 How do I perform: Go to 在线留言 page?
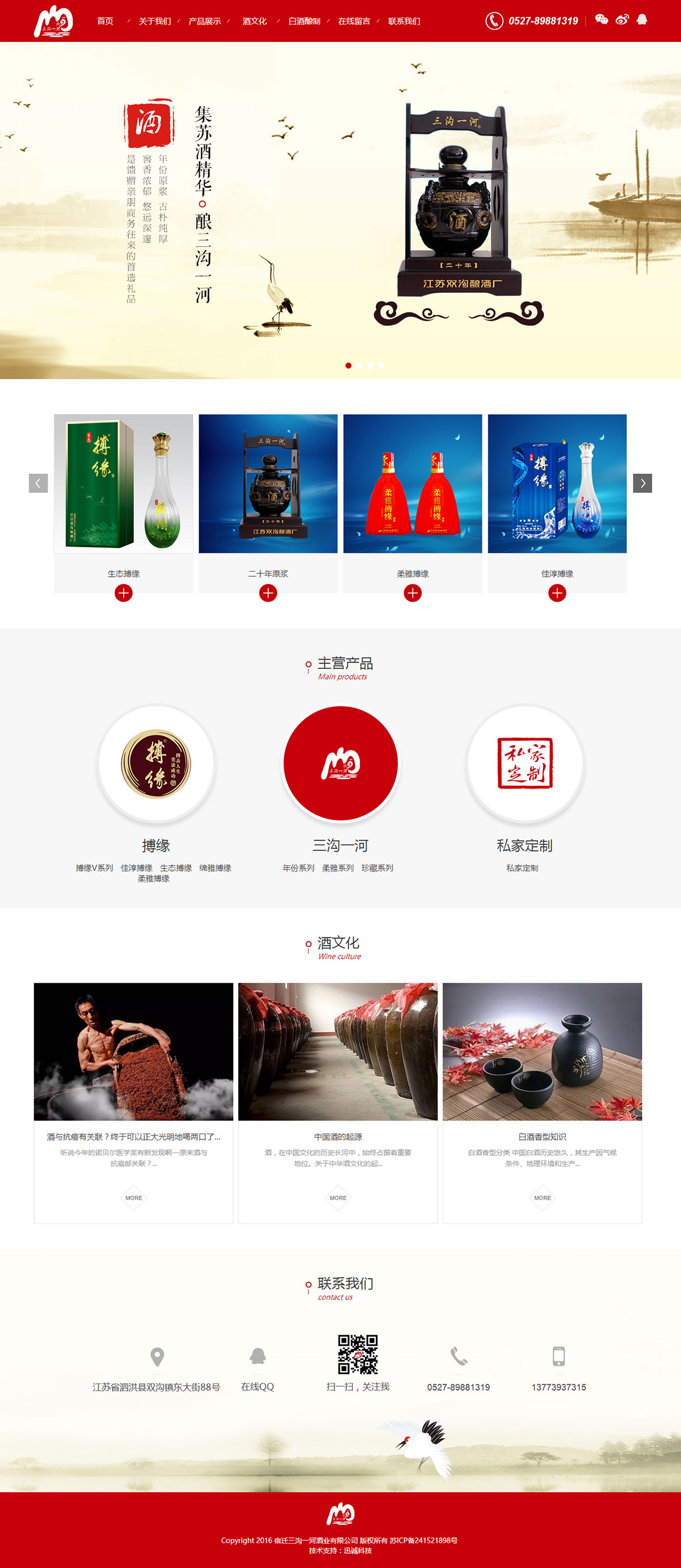(x=354, y=22)
